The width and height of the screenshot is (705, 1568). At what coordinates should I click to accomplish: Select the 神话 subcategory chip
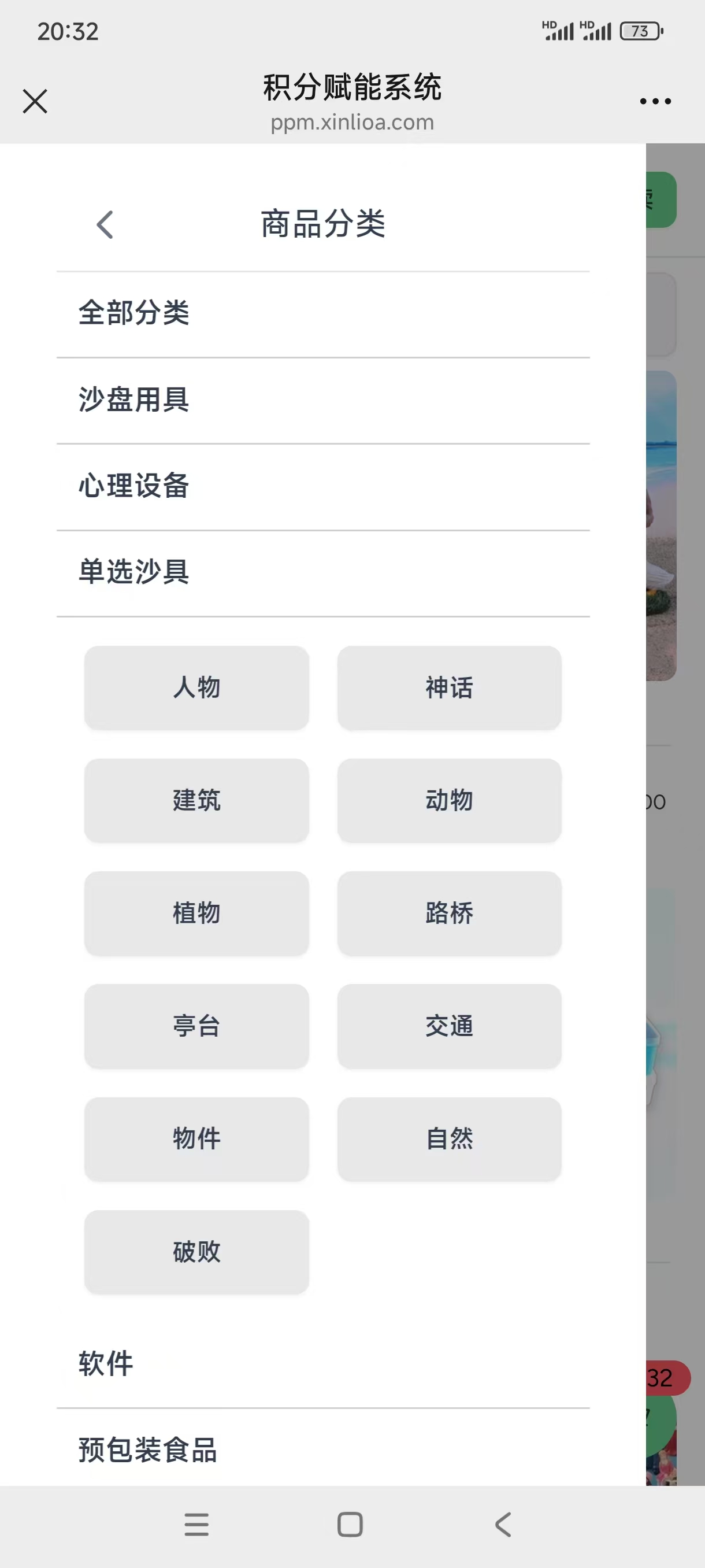tap(449, 687)
